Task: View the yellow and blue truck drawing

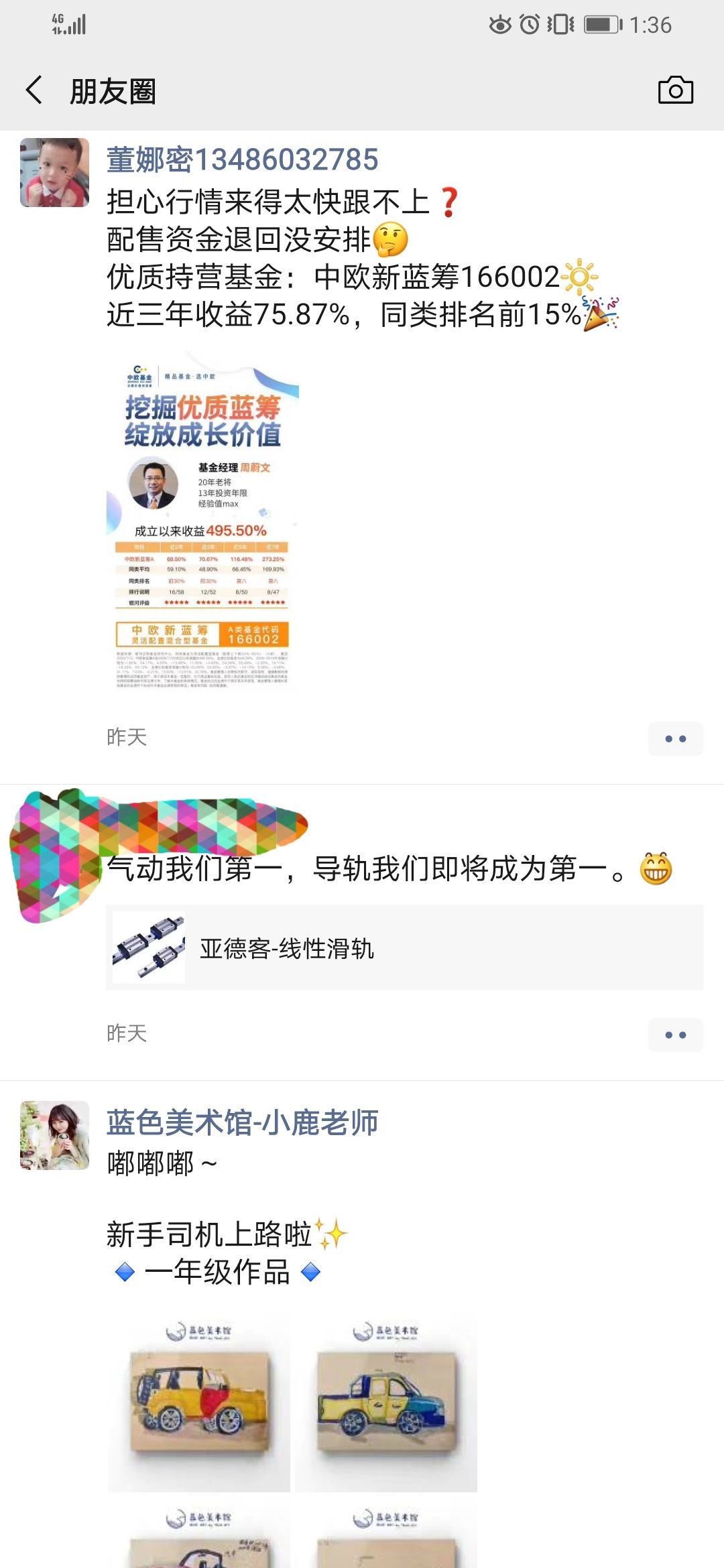Action: (x=386, y=1406)
